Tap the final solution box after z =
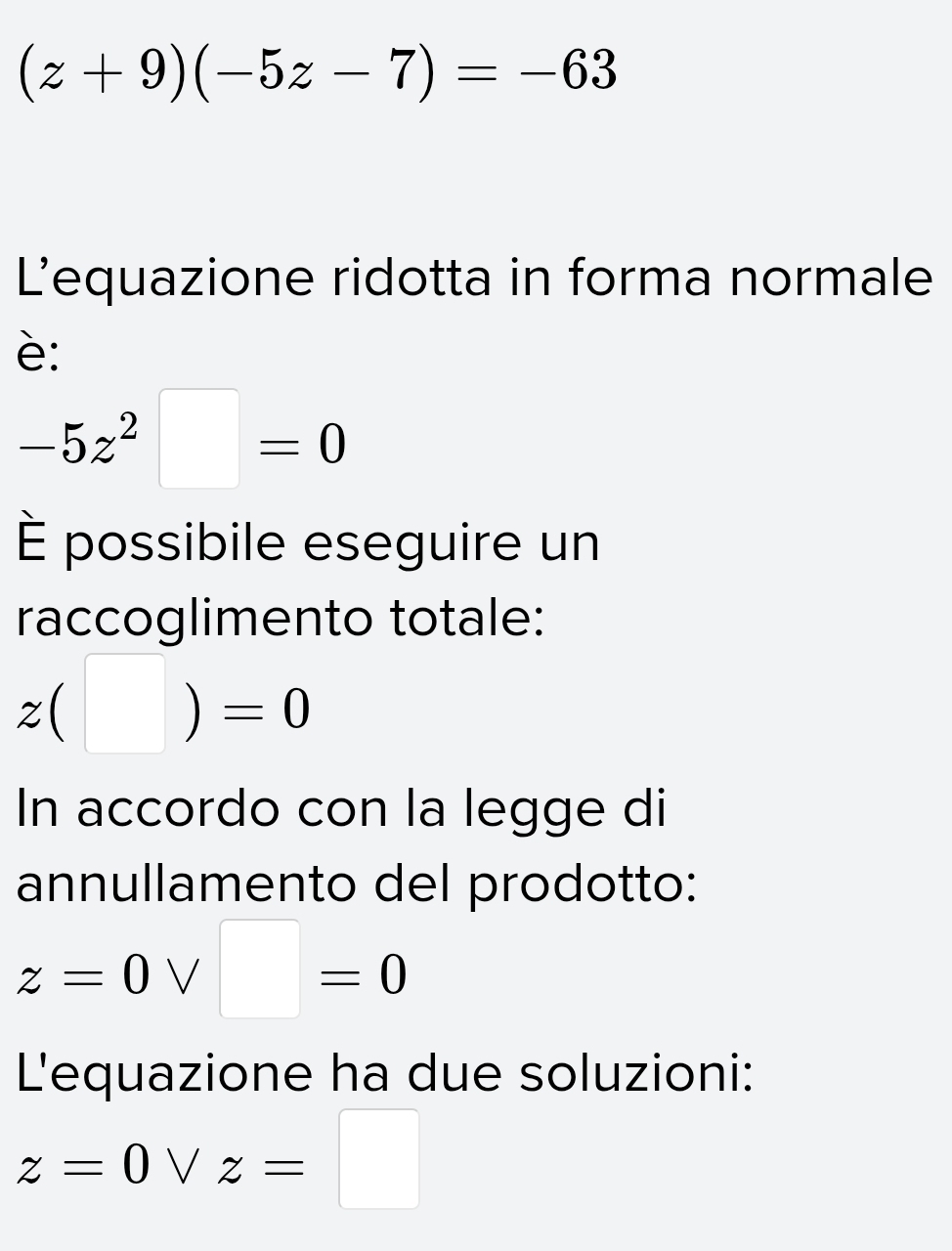 379,1158
